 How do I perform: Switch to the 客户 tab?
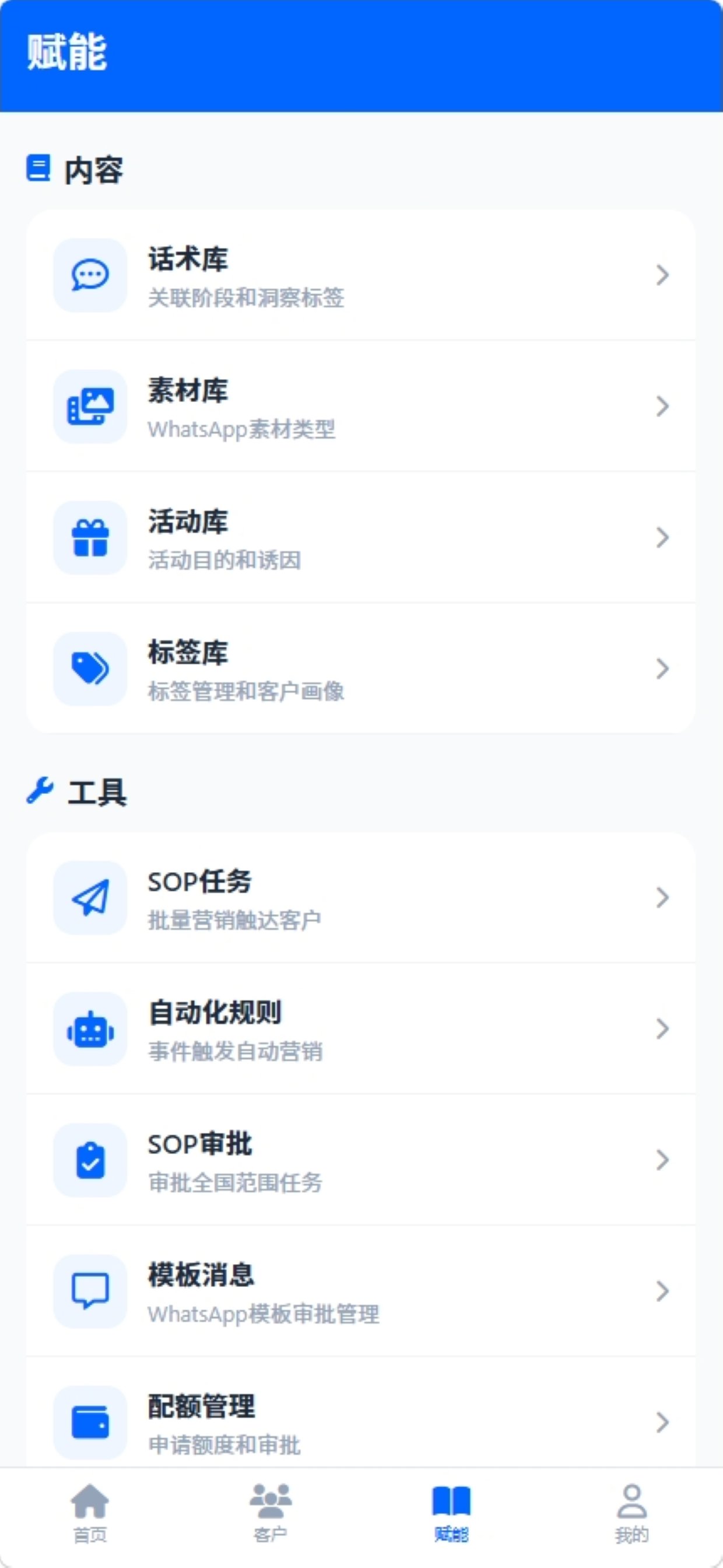click(x=271, y=1514)
